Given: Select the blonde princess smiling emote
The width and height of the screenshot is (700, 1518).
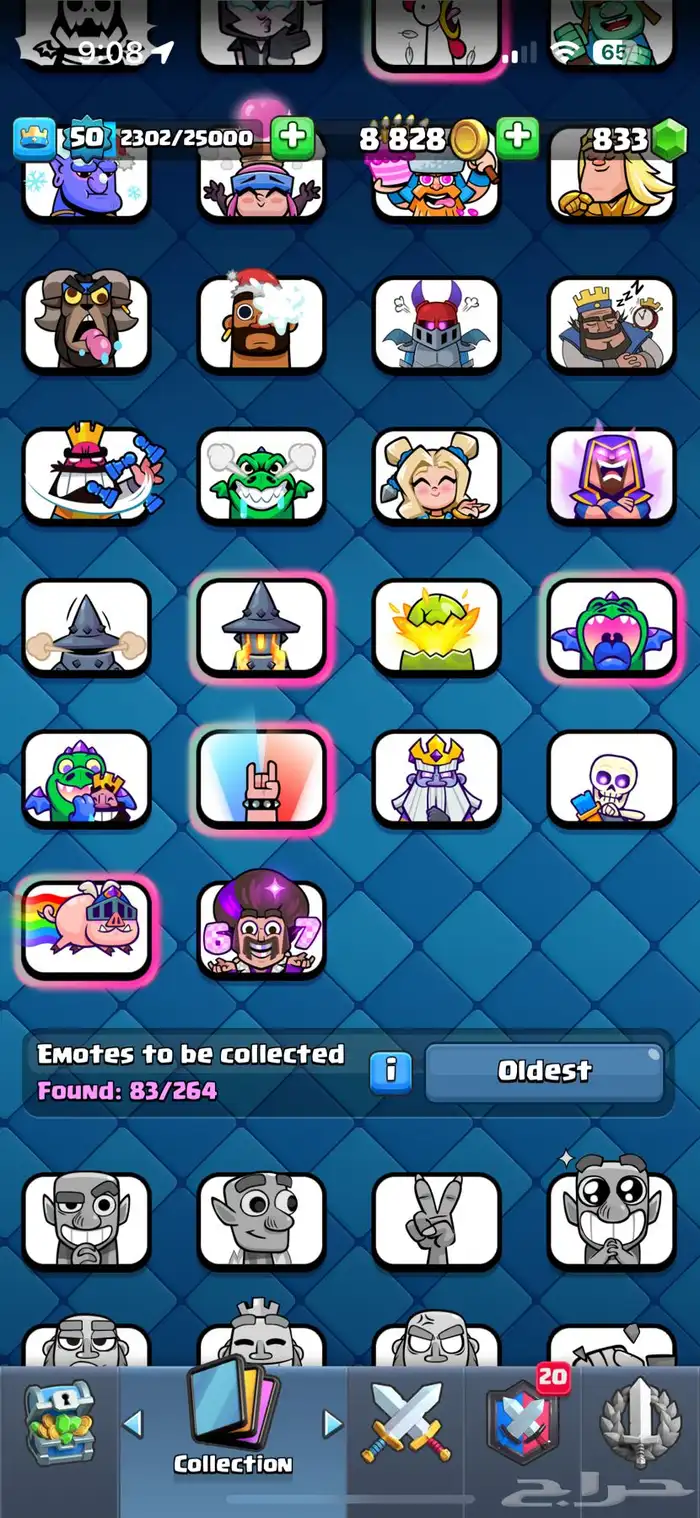Looking at the screenshot, I should point(437,476).
